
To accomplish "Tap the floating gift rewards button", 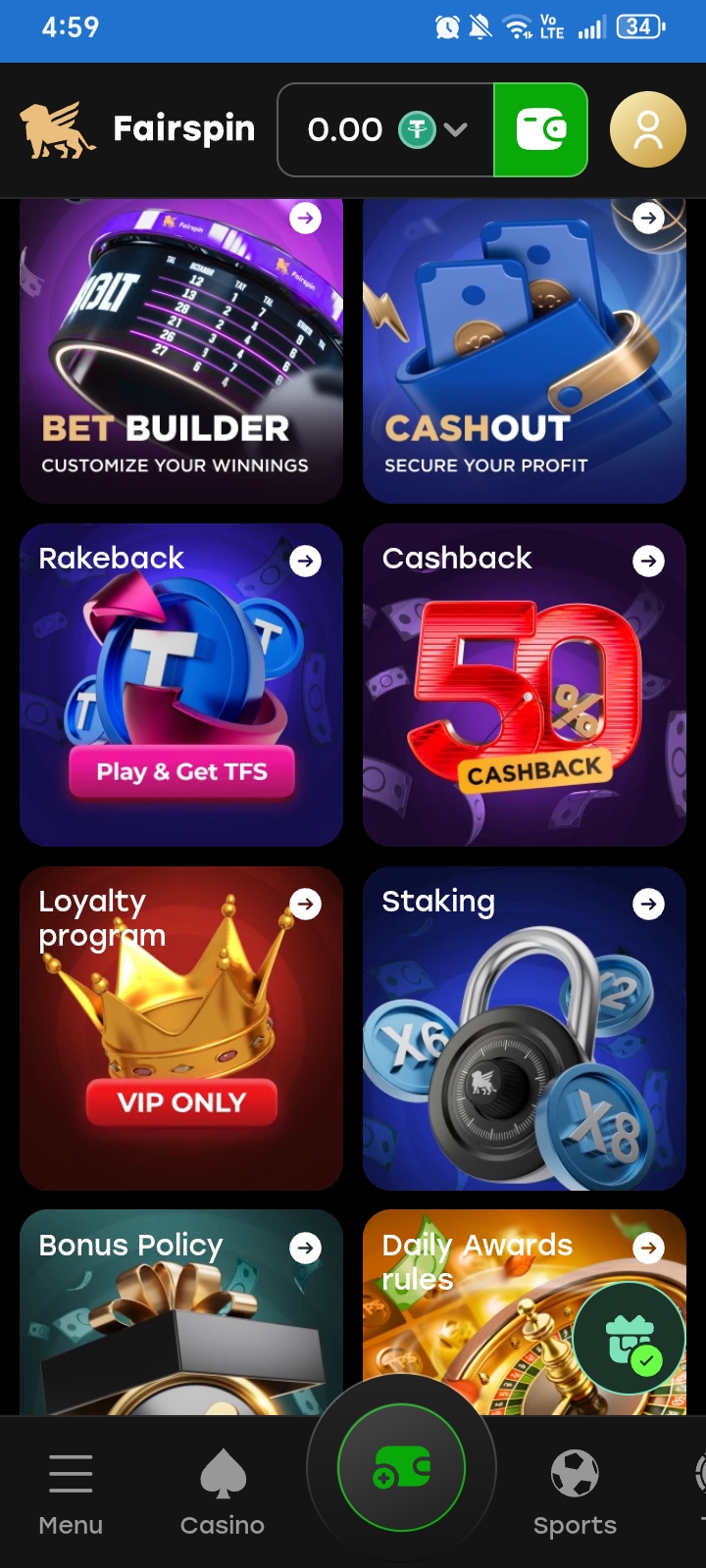I will point(630,1339).
